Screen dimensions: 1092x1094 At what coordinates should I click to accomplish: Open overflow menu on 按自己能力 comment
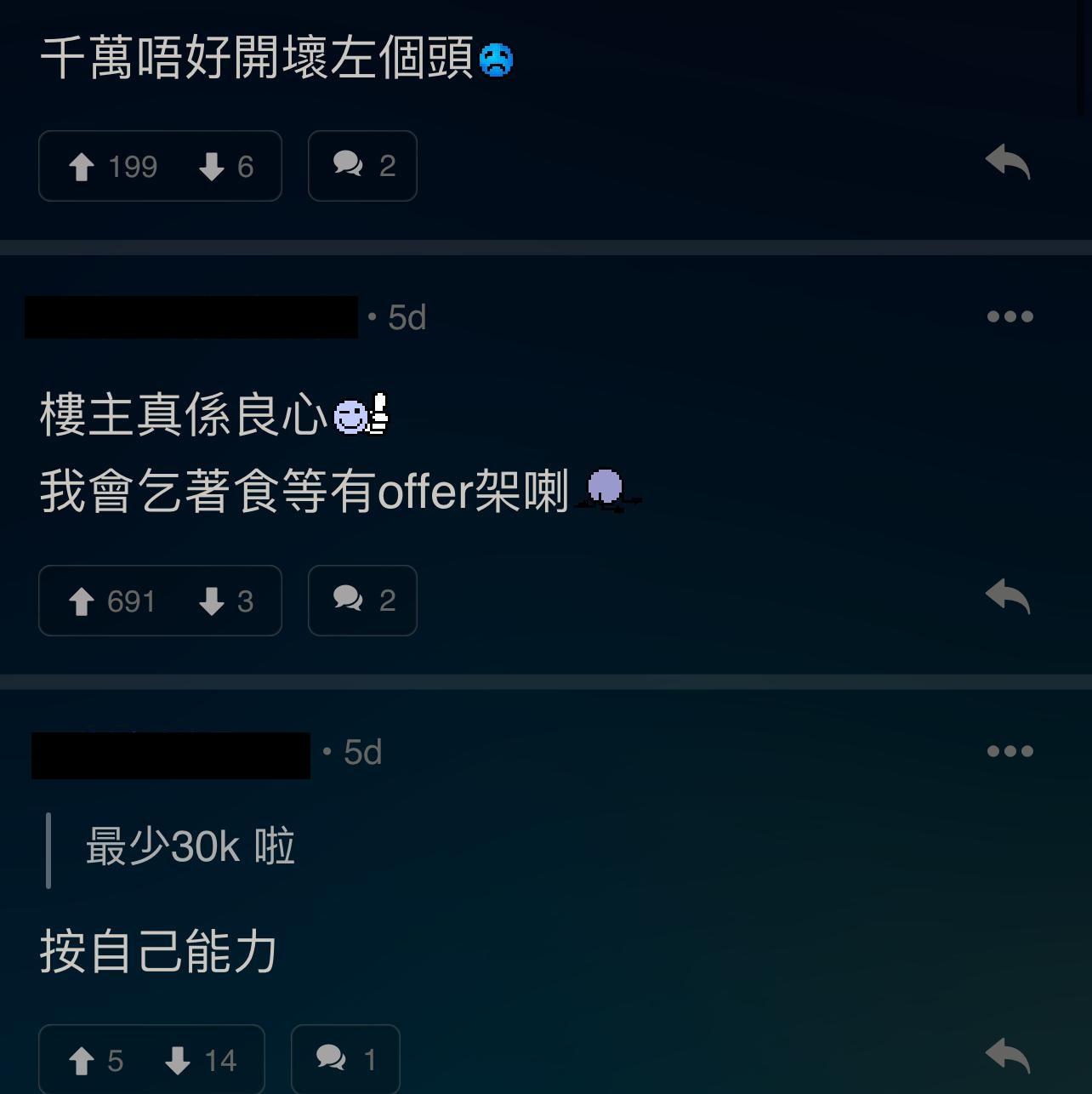[x=1010, y=751]
